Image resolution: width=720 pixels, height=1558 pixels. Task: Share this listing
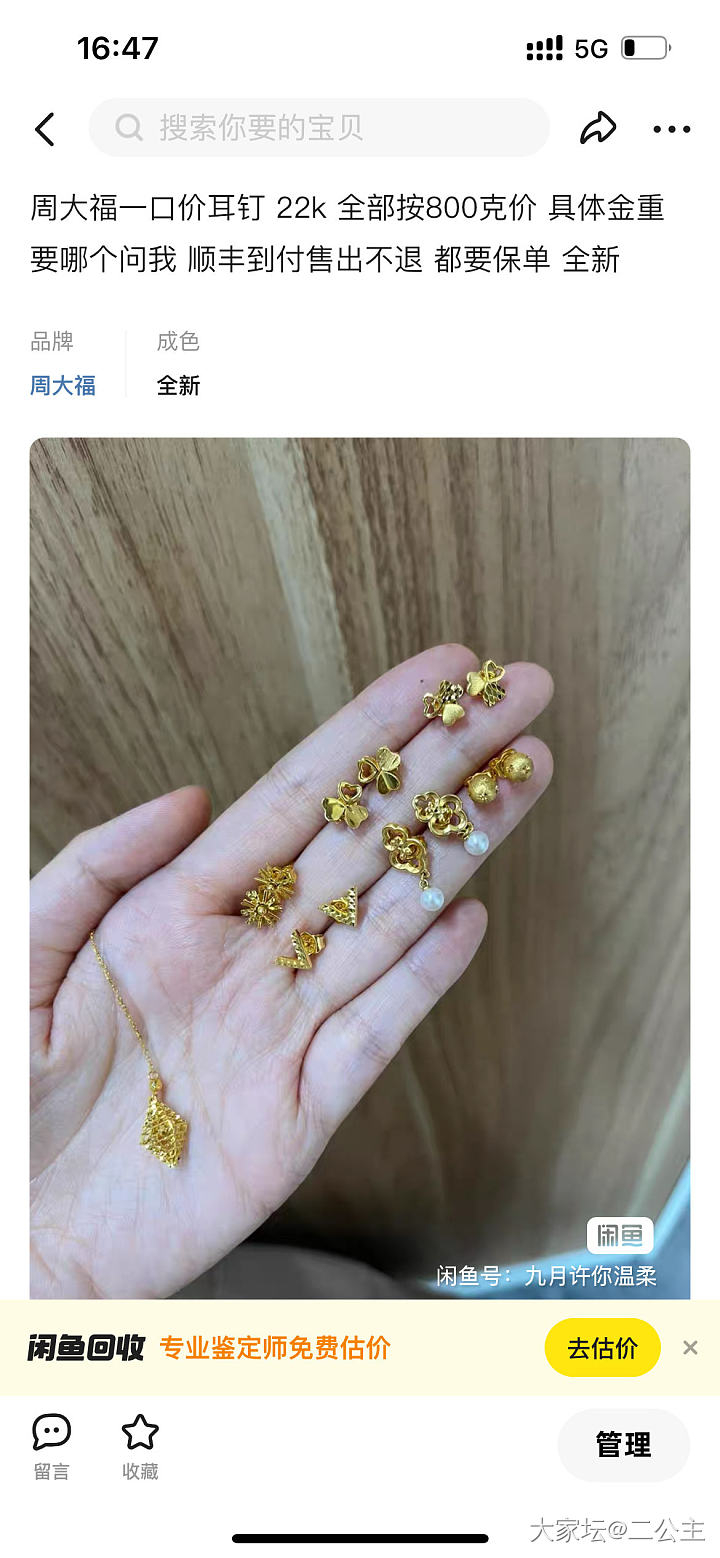click(x=597, y=128)
